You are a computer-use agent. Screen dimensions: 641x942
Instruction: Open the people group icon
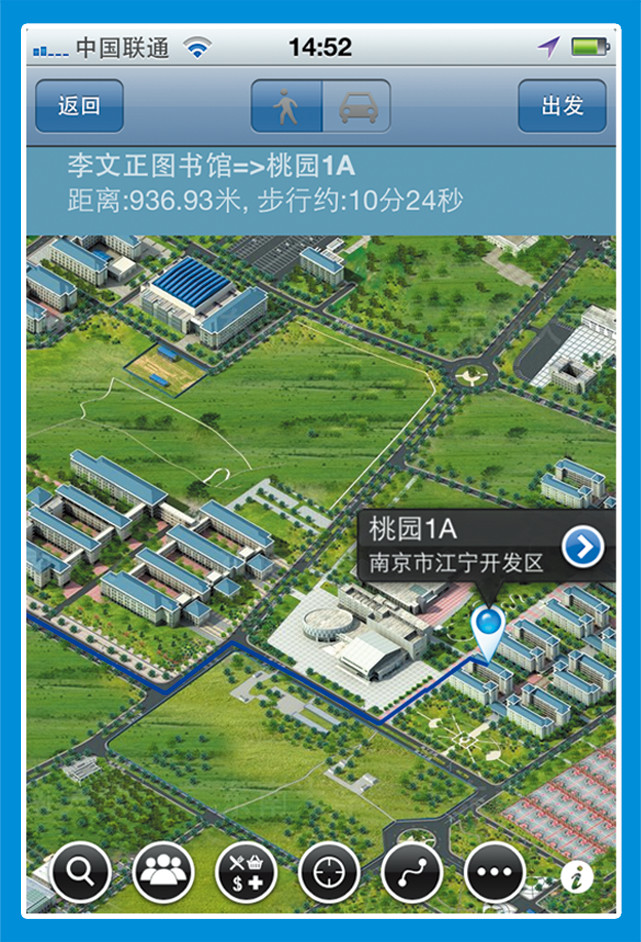point(163,872)
